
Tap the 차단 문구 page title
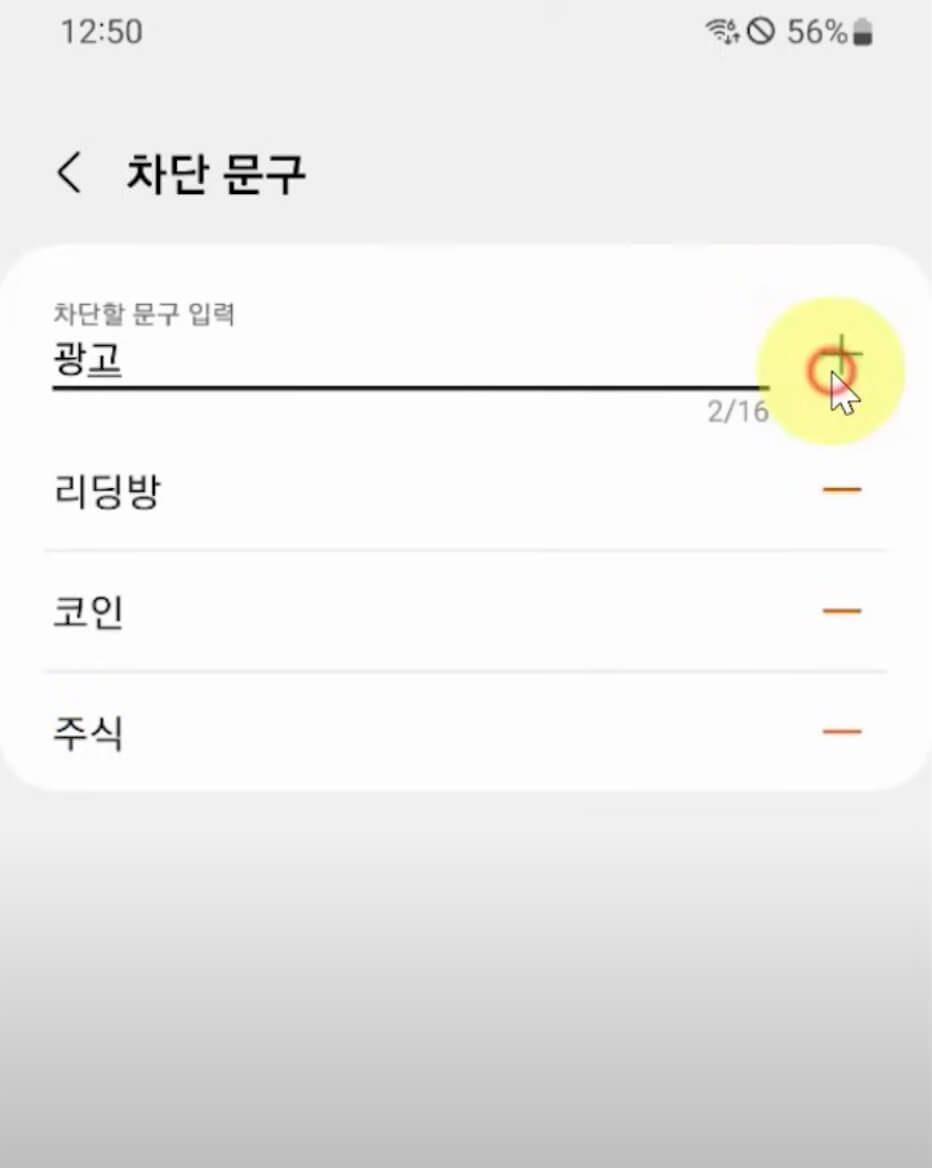(216, 172)
